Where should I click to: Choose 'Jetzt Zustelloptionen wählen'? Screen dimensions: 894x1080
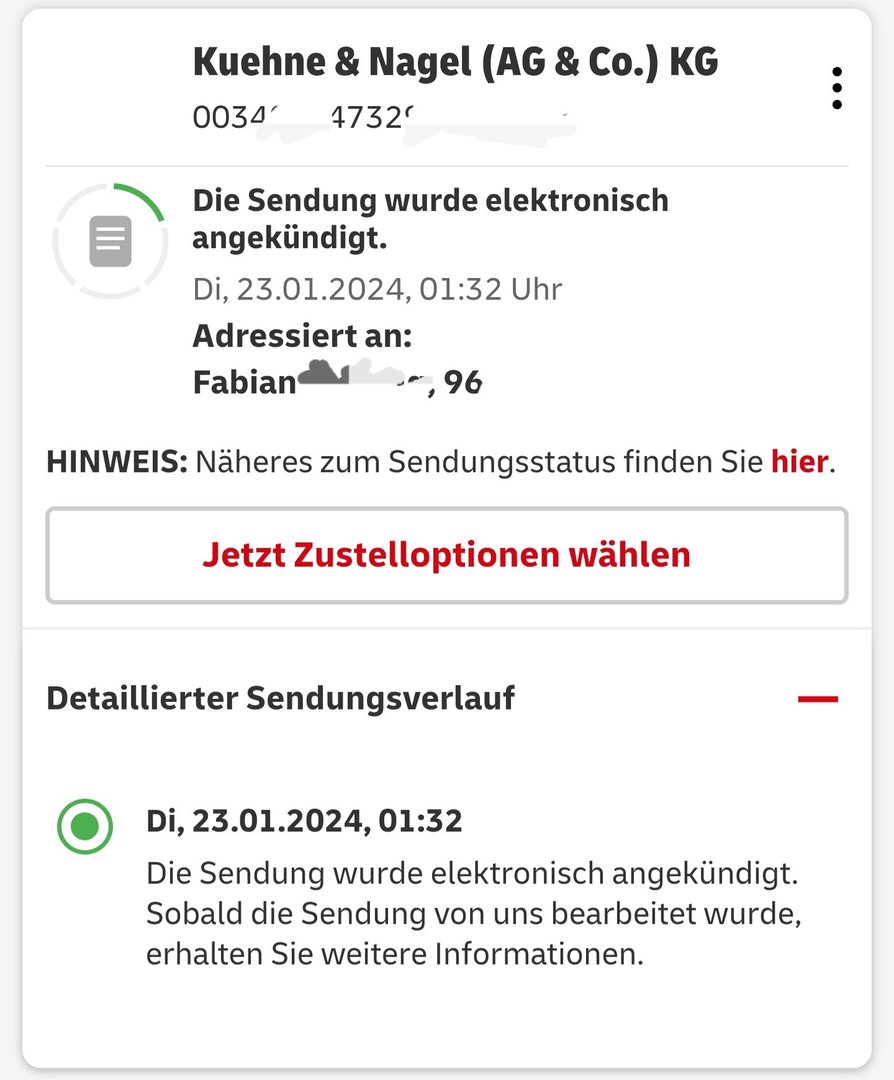(x=446, y=555)
